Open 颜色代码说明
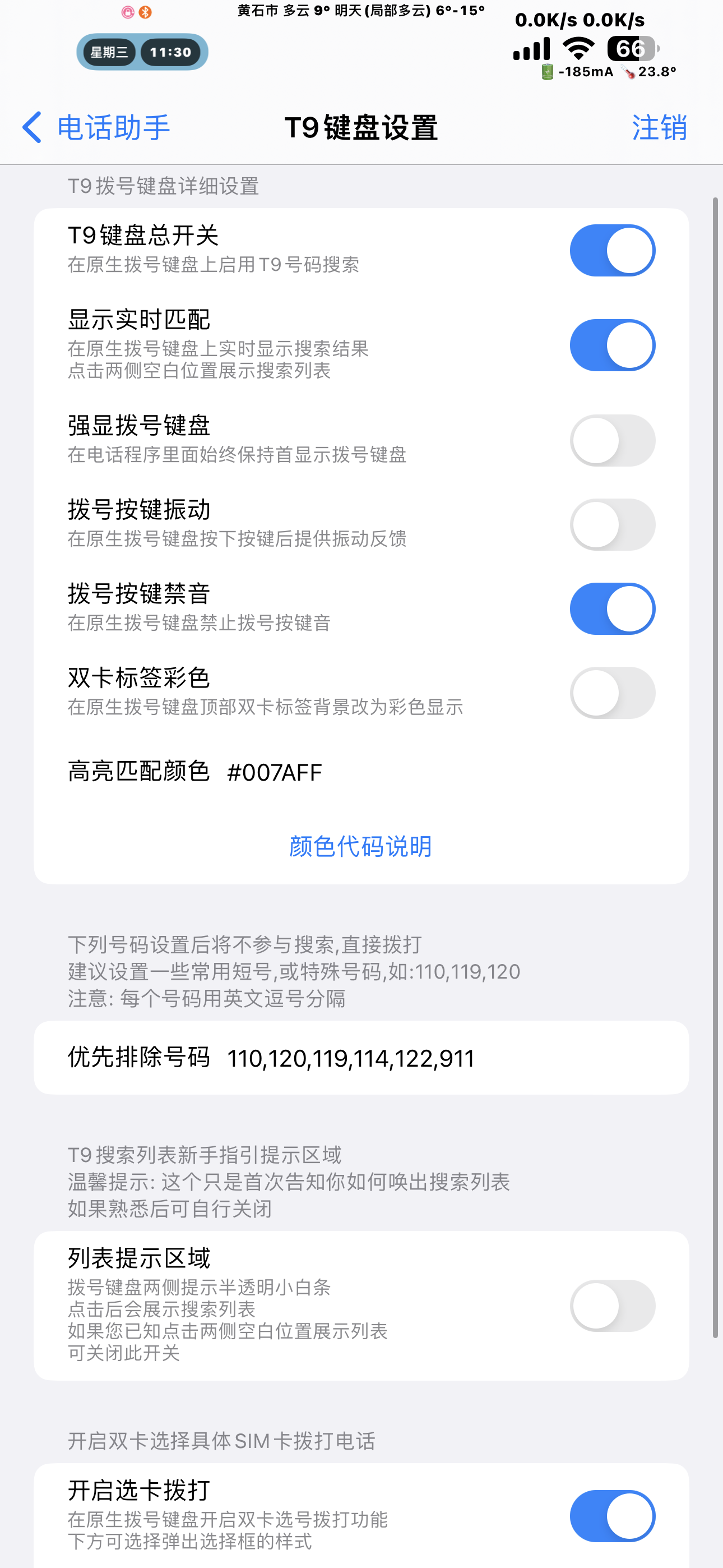 pos(361,846)
